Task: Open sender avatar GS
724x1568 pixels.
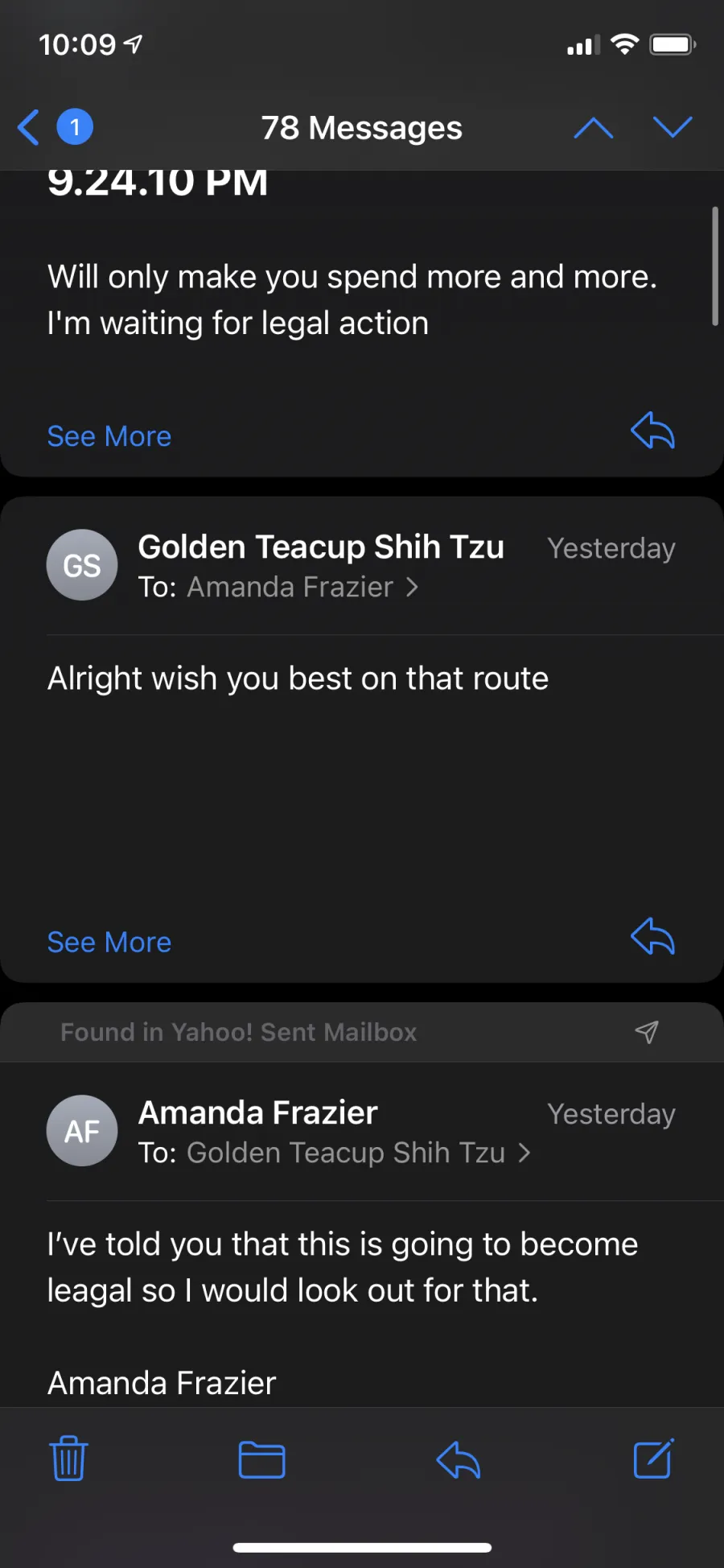Action: [82, 565]
